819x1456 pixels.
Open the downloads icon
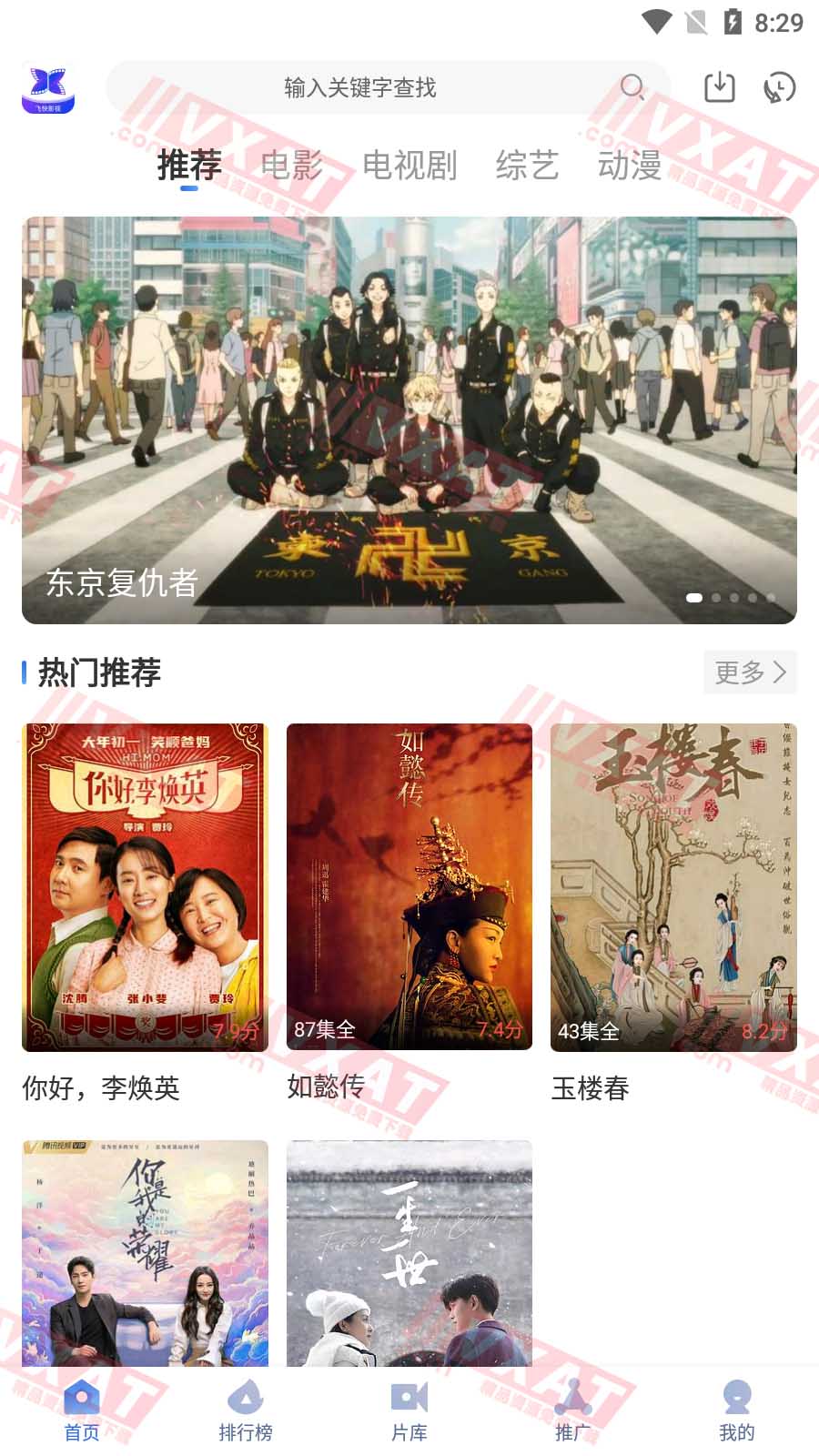coord(719,87)
